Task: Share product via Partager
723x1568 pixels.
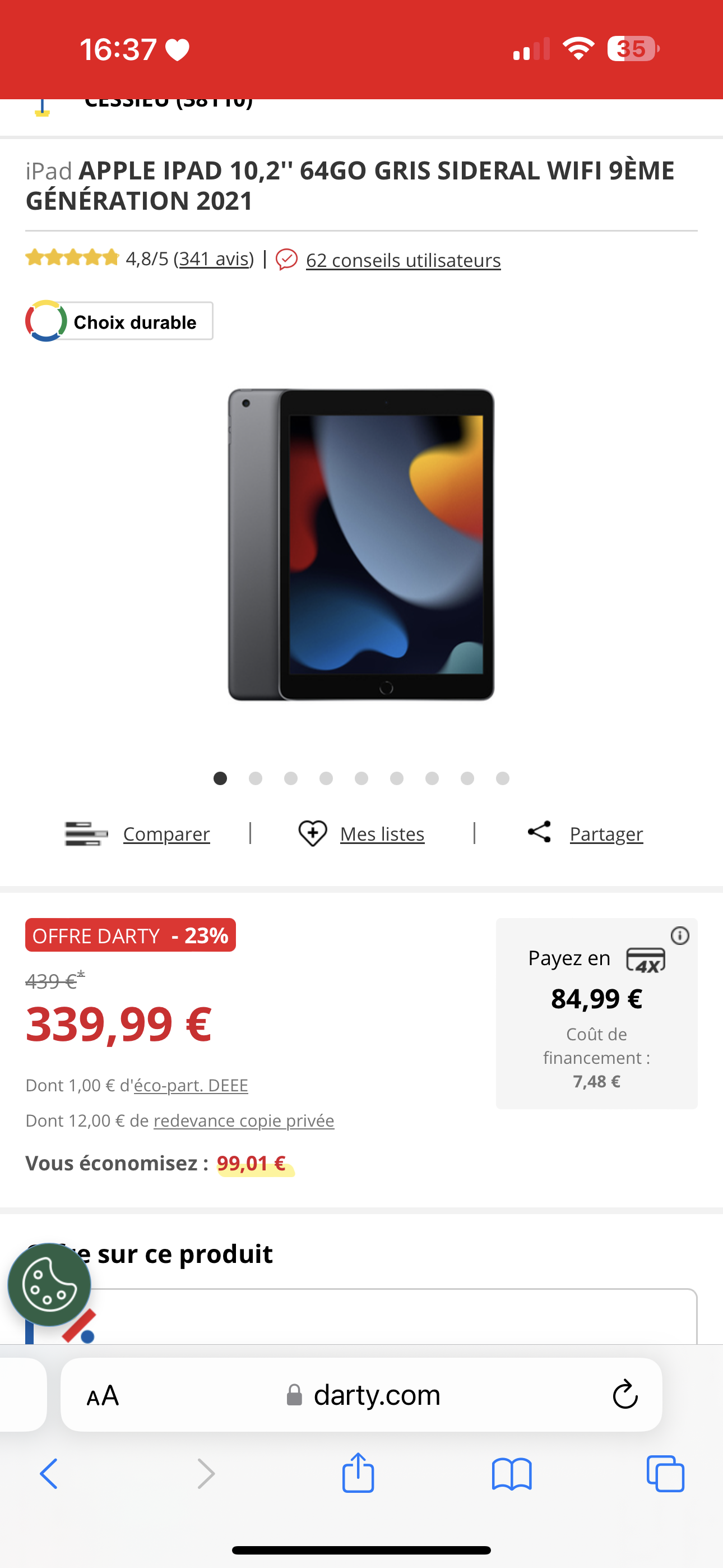Action: click(x=606, y=834)
